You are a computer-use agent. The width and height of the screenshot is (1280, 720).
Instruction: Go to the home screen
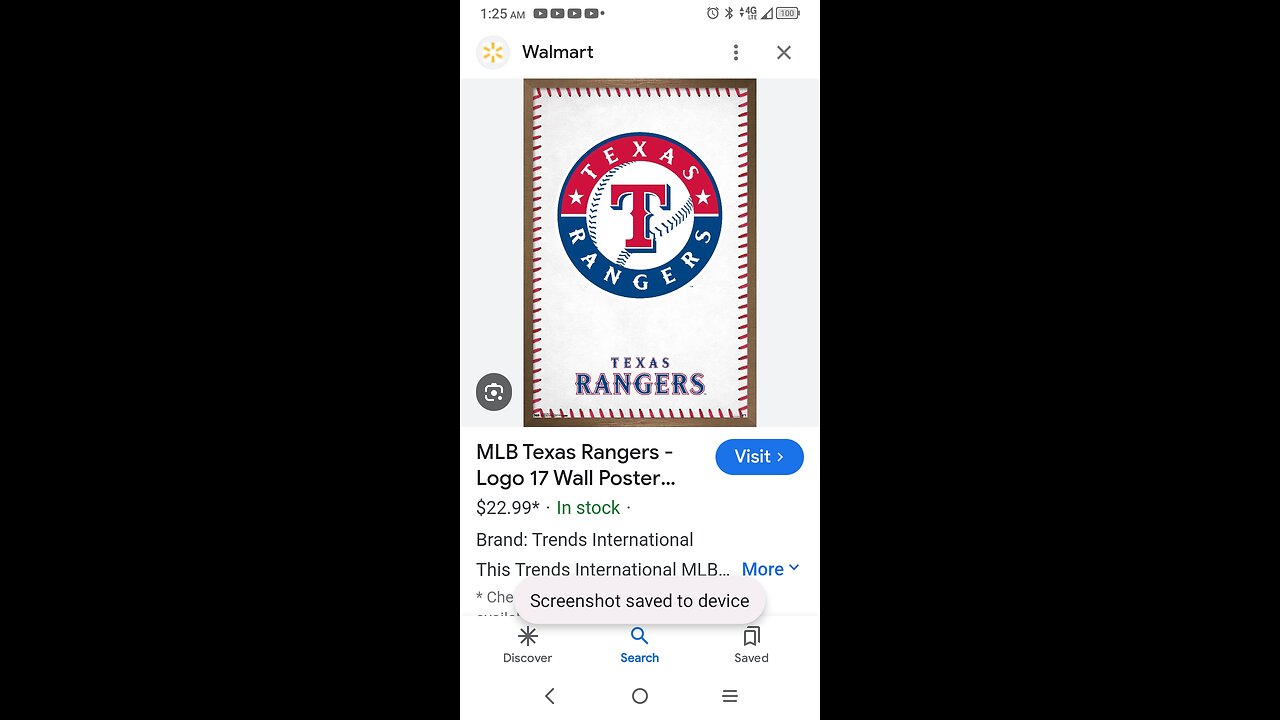(640, 696)
